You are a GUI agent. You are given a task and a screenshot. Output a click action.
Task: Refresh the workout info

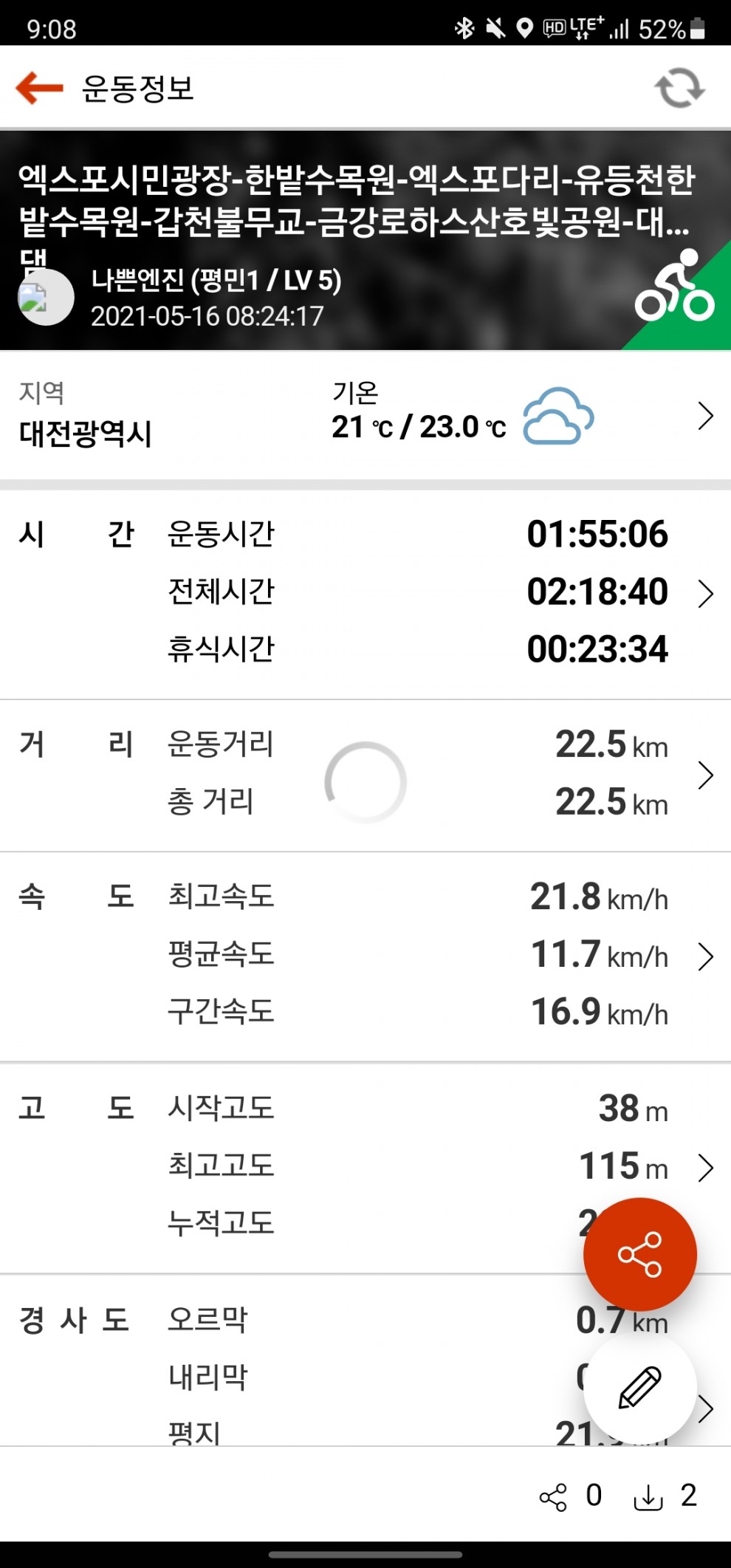click(x=679, y=89)
